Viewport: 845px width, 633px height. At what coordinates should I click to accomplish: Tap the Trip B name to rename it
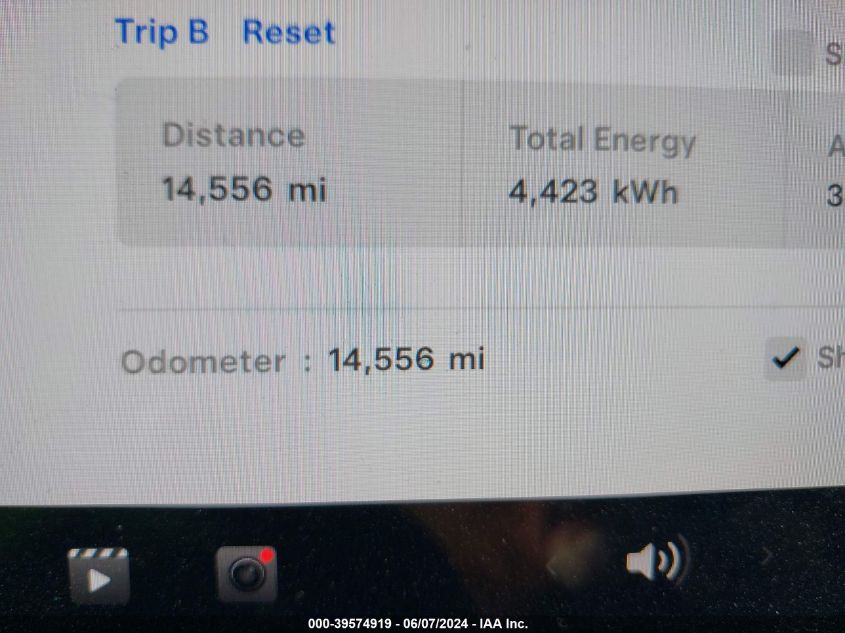tap(162, 32)
